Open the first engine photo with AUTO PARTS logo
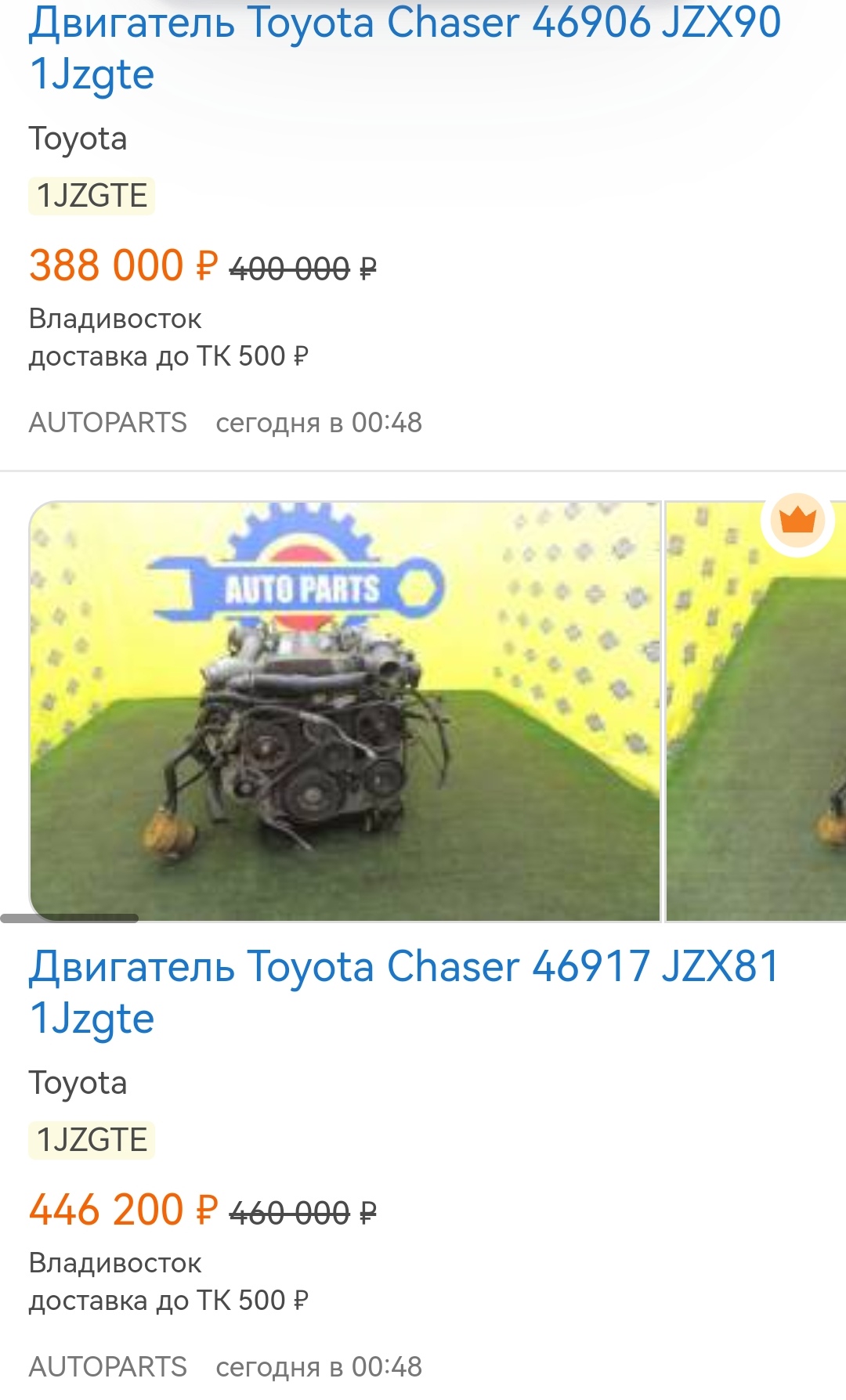The image size is (846, 1400). click(x=345, y=711)
